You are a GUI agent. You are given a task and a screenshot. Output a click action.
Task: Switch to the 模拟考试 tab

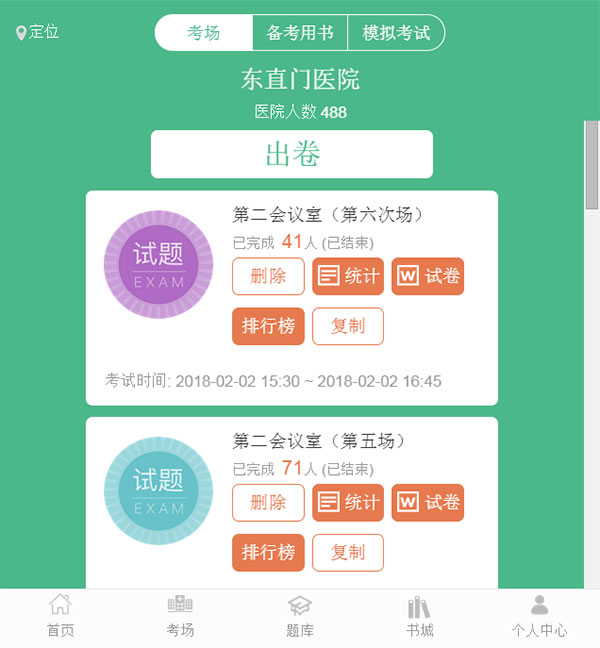pyautogui.click(x=395, y=33)
